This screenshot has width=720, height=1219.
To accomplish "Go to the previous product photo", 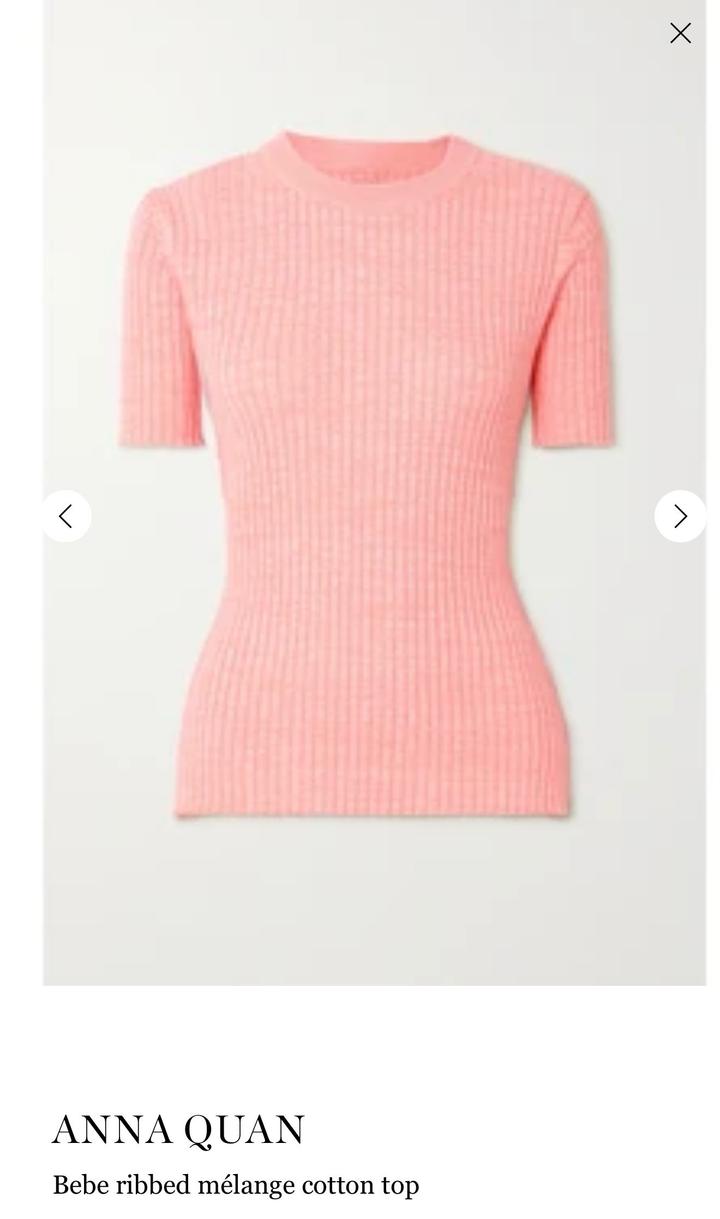I will coord(66,516).
